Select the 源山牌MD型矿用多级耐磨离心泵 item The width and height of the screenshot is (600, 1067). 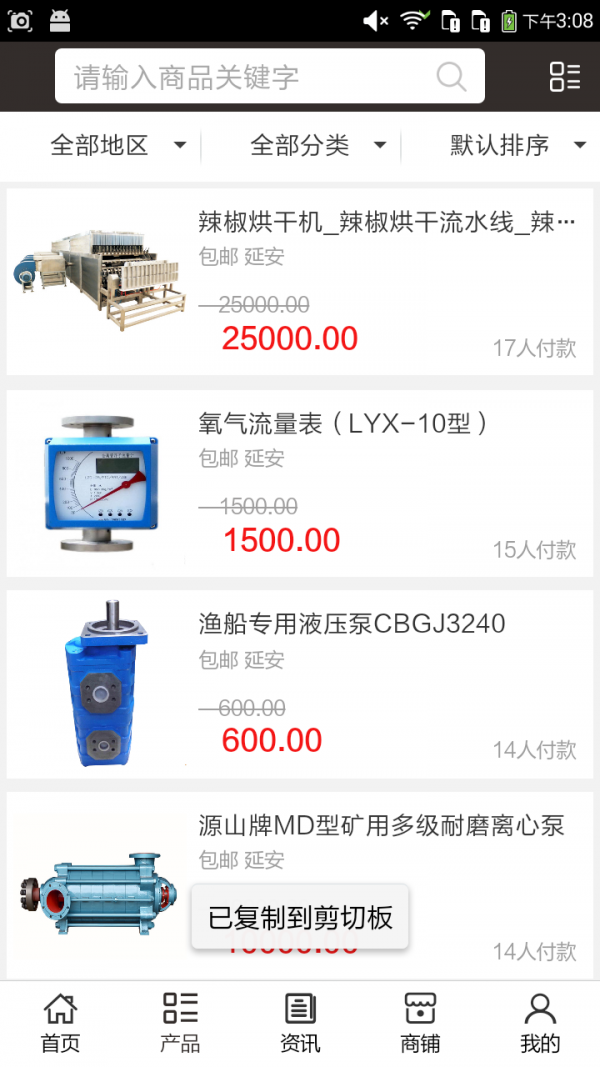click(300, 885)
